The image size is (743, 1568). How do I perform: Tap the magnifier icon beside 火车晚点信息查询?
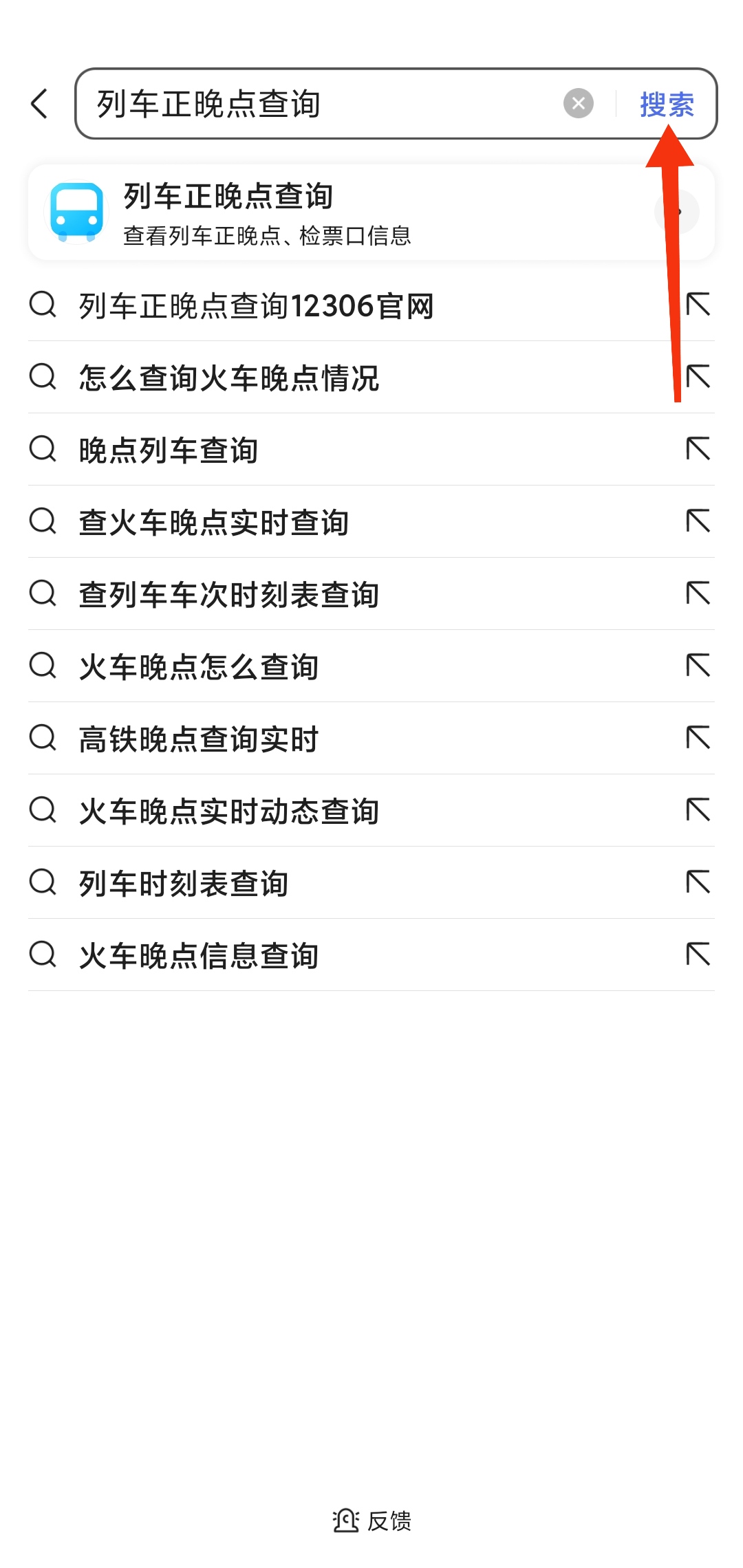coord(43,955)
